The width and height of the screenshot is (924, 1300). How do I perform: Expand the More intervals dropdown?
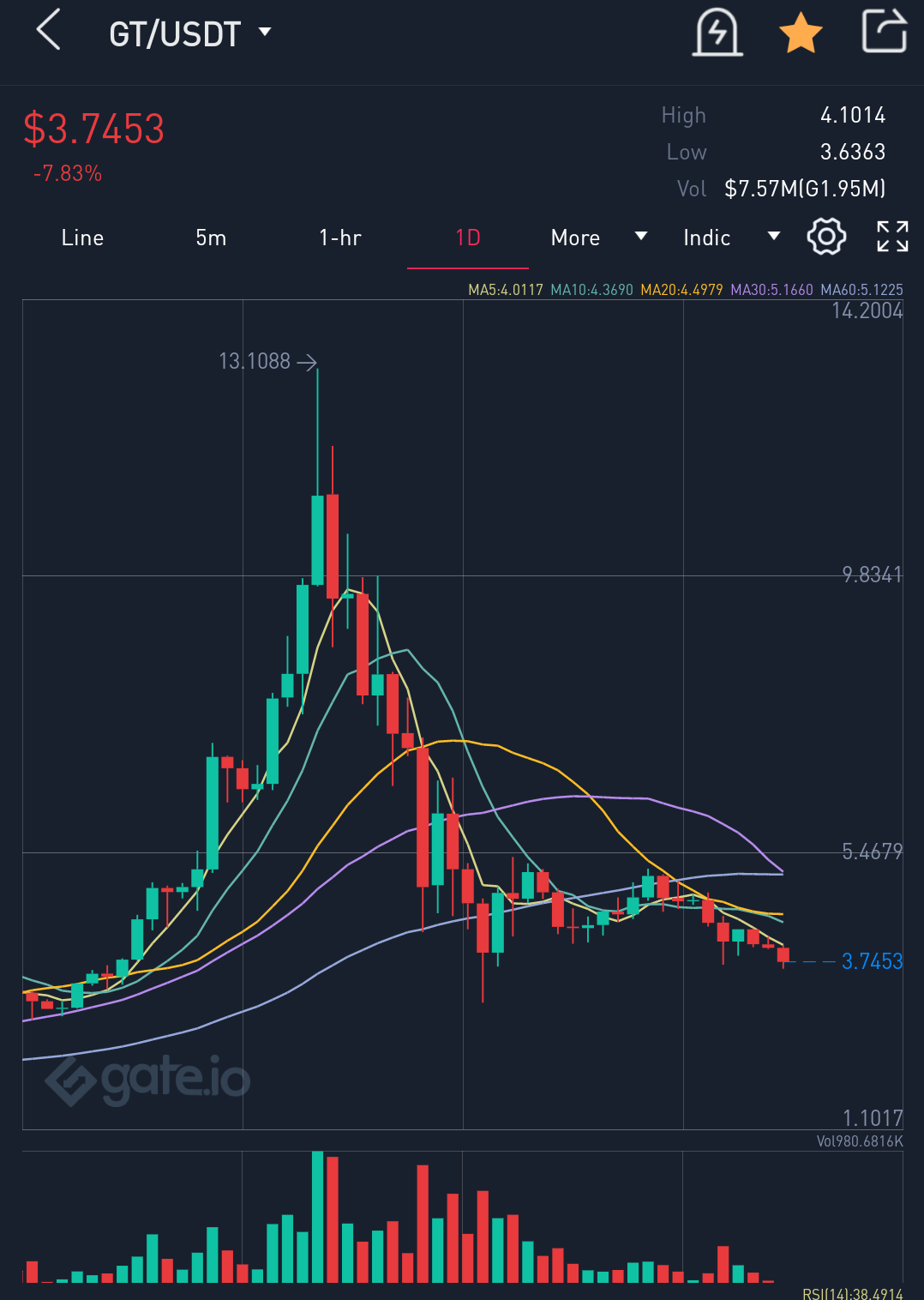tap(598, 238)
